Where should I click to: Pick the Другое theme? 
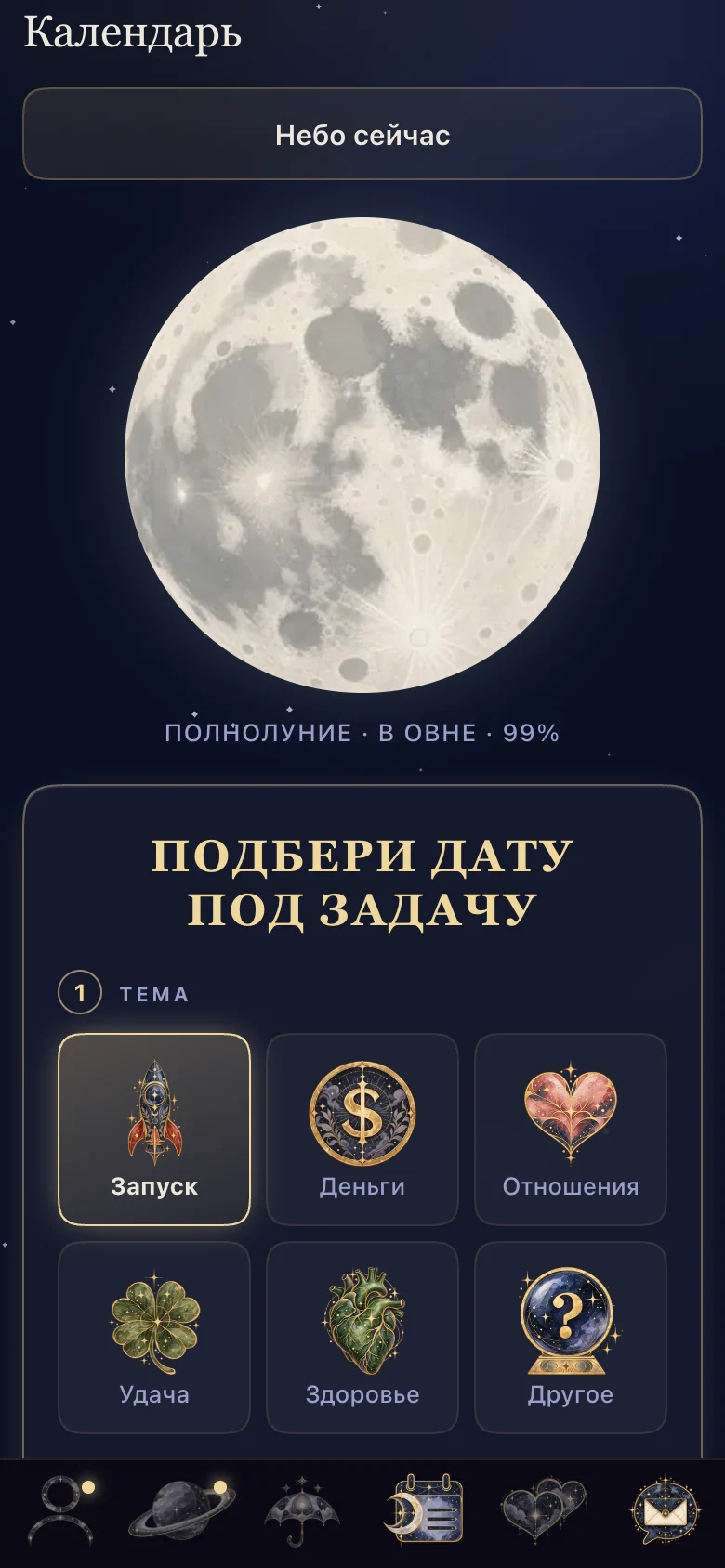[571, 1338]
